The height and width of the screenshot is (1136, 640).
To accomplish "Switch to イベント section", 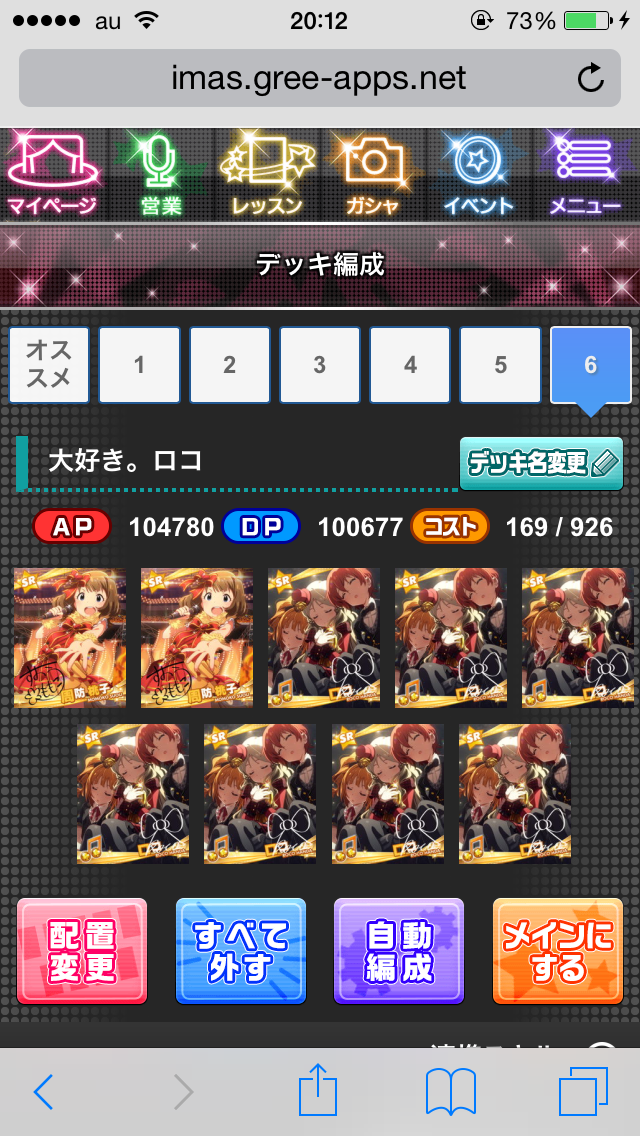I will (x=479, y=176).
